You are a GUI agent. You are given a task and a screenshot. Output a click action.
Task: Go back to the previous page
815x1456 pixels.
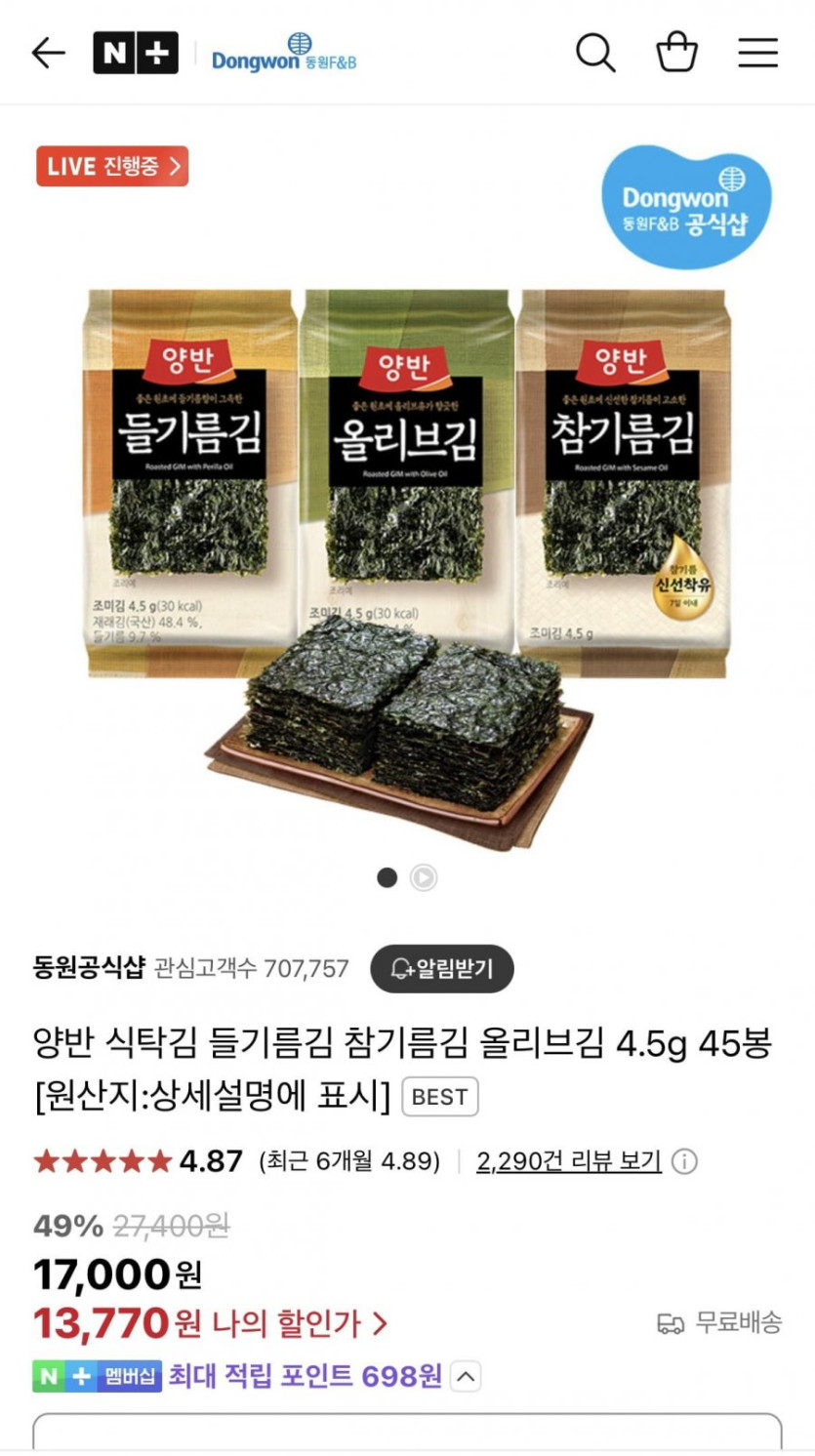[x=48, y=53]
